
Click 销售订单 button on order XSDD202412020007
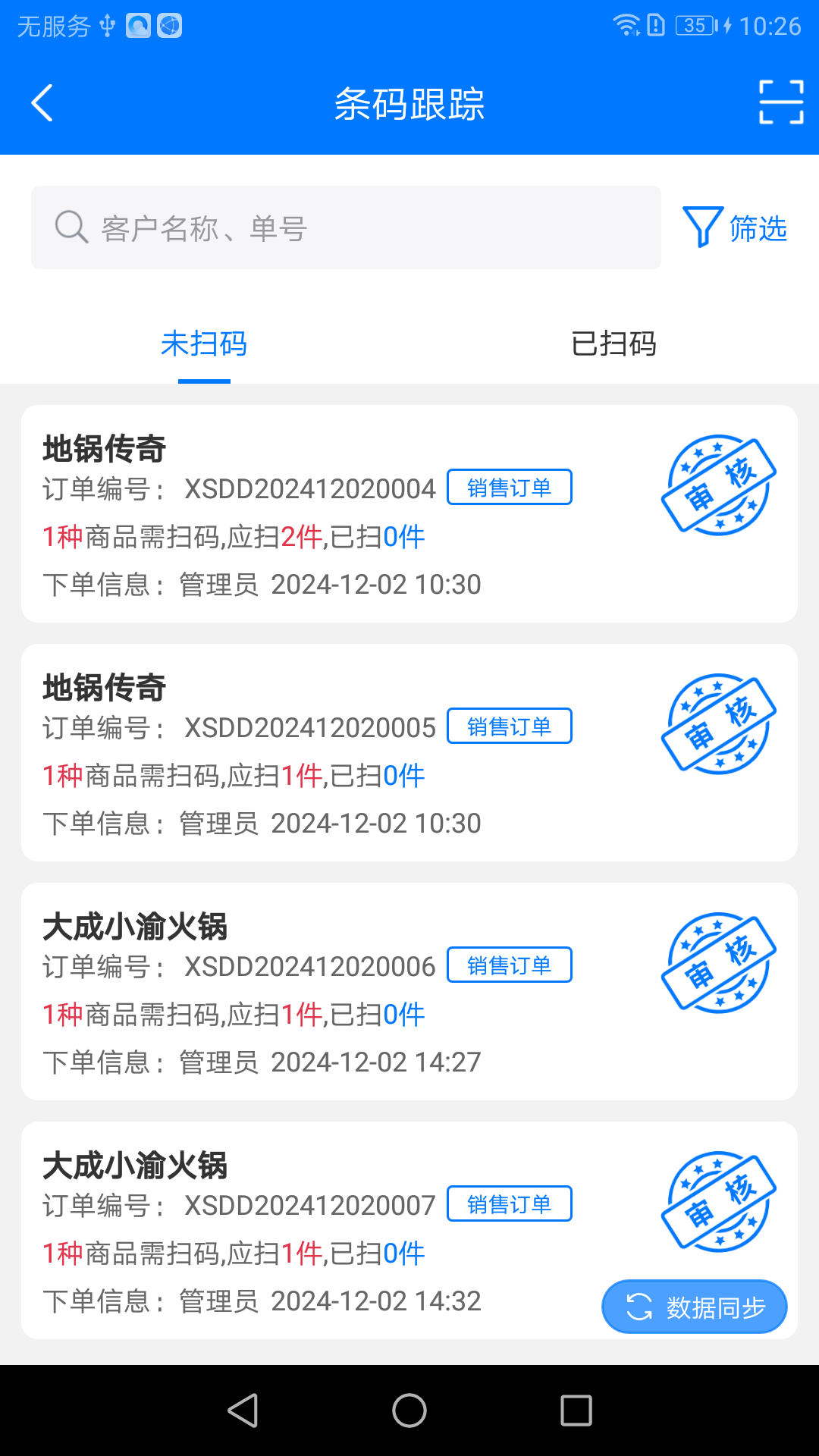[x=509, y=1203]
